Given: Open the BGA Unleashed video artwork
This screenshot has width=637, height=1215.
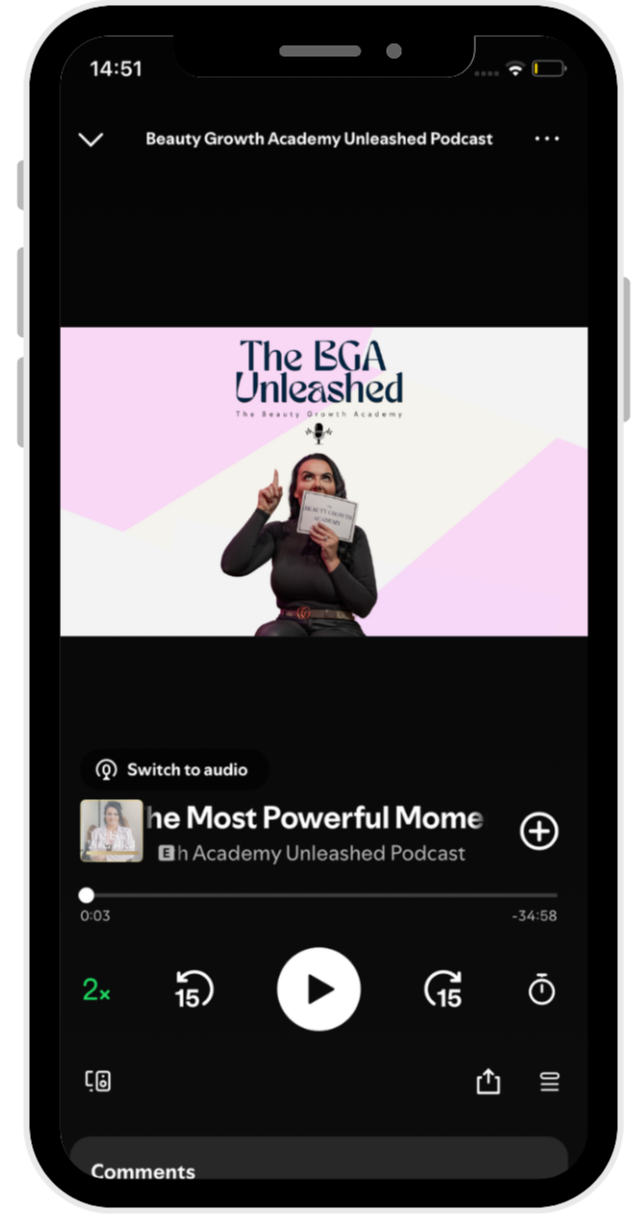Looking at the screenshot, I should 323,481.
